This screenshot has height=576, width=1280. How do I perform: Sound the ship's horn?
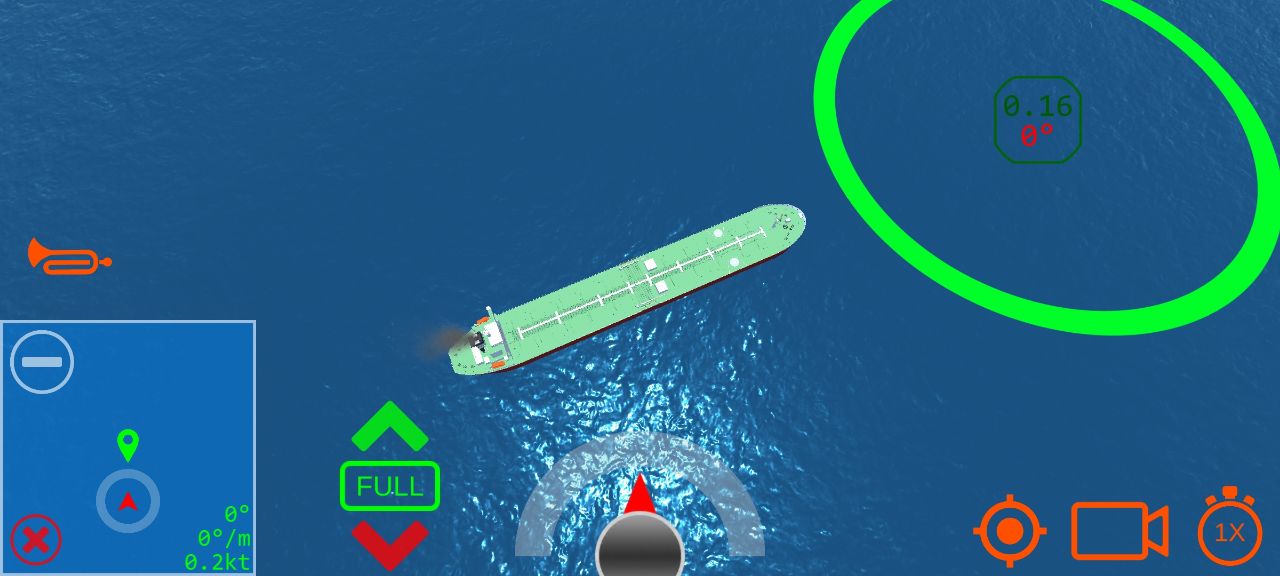click(x=68, y=257)
